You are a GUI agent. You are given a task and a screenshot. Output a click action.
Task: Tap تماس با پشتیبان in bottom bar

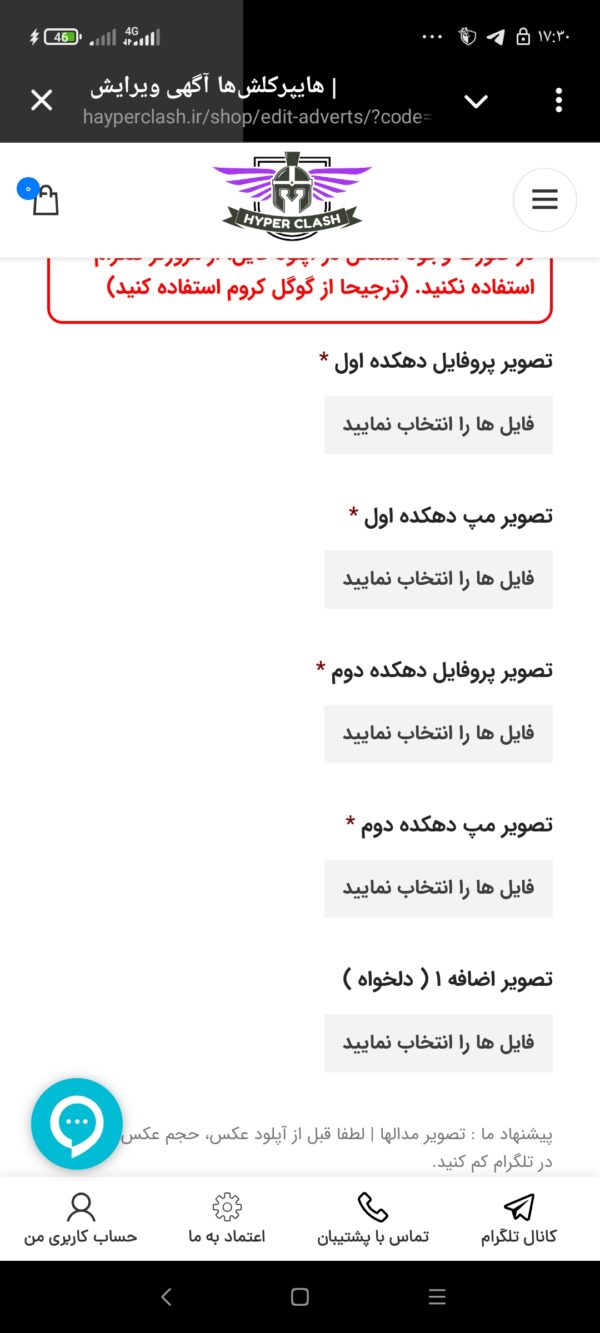point(373,1218)
